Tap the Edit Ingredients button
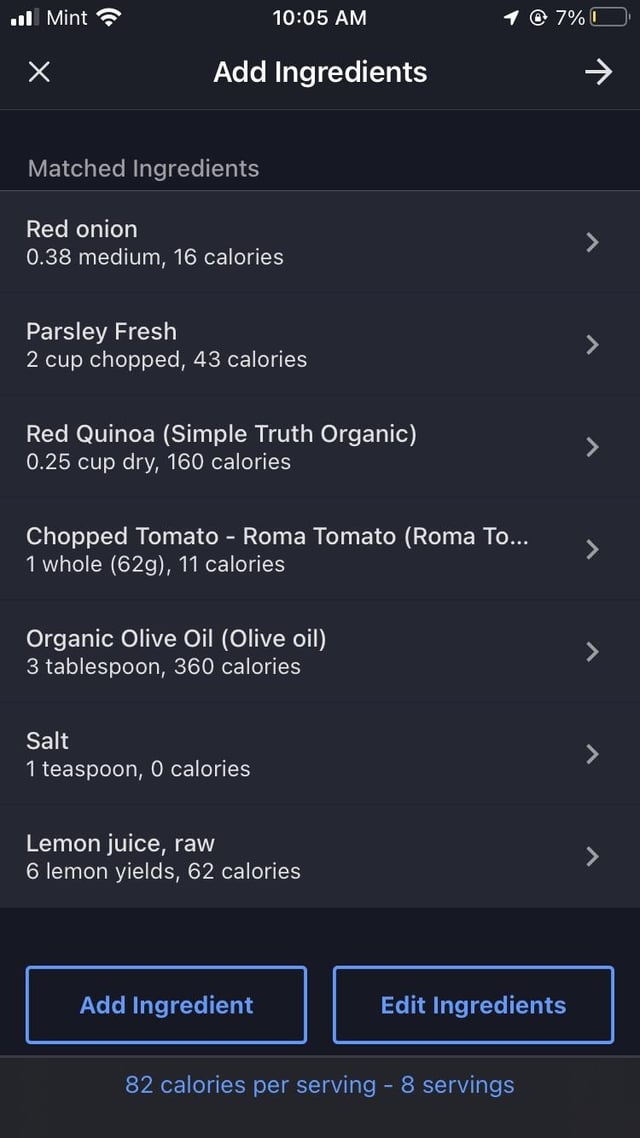640x1138 pixels. pyautogui.click(x=473, y=1005)
